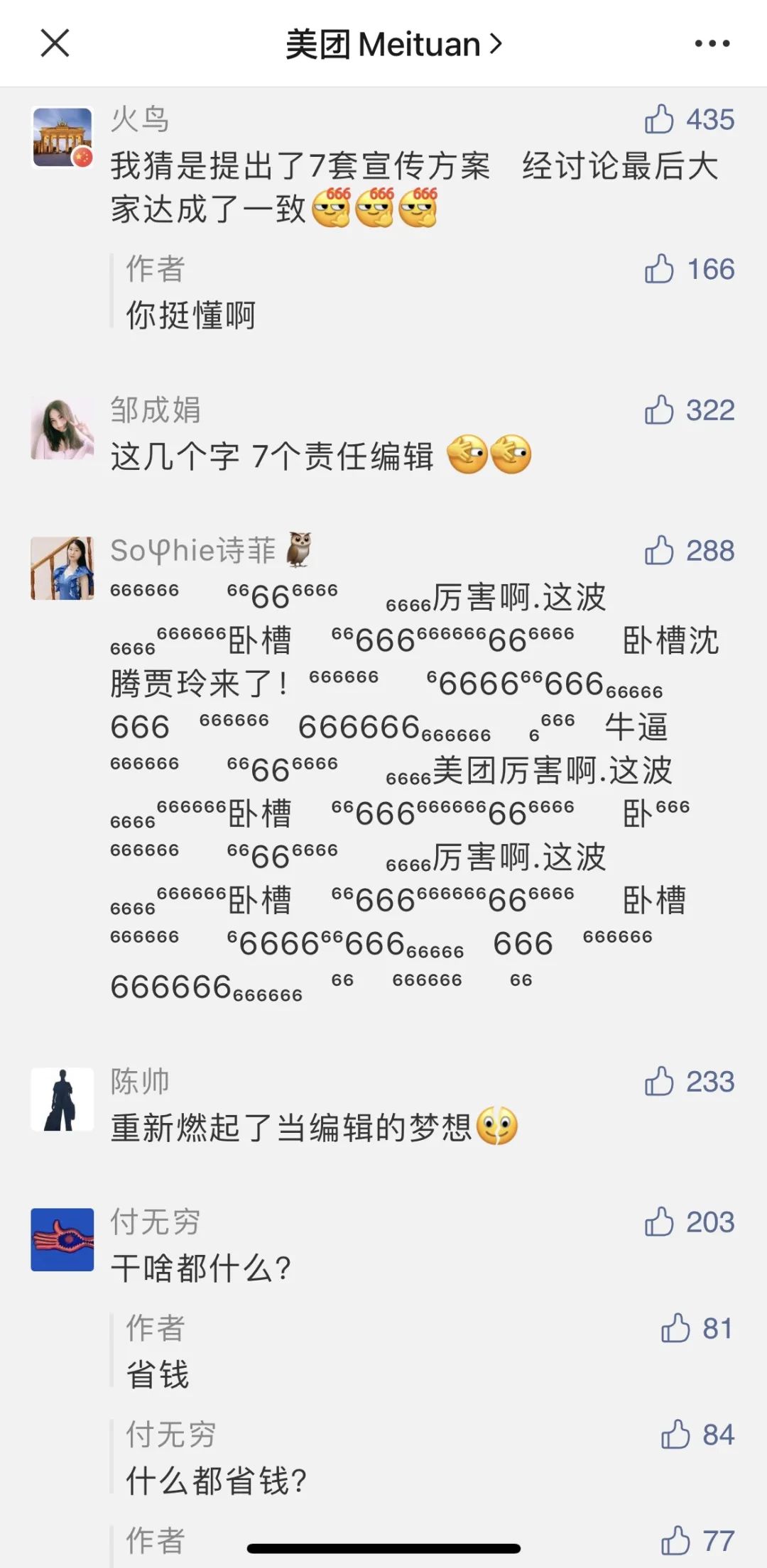Like the author's reply 省钱
Screen dimensions: 767x1568
tap(675, 1328)
